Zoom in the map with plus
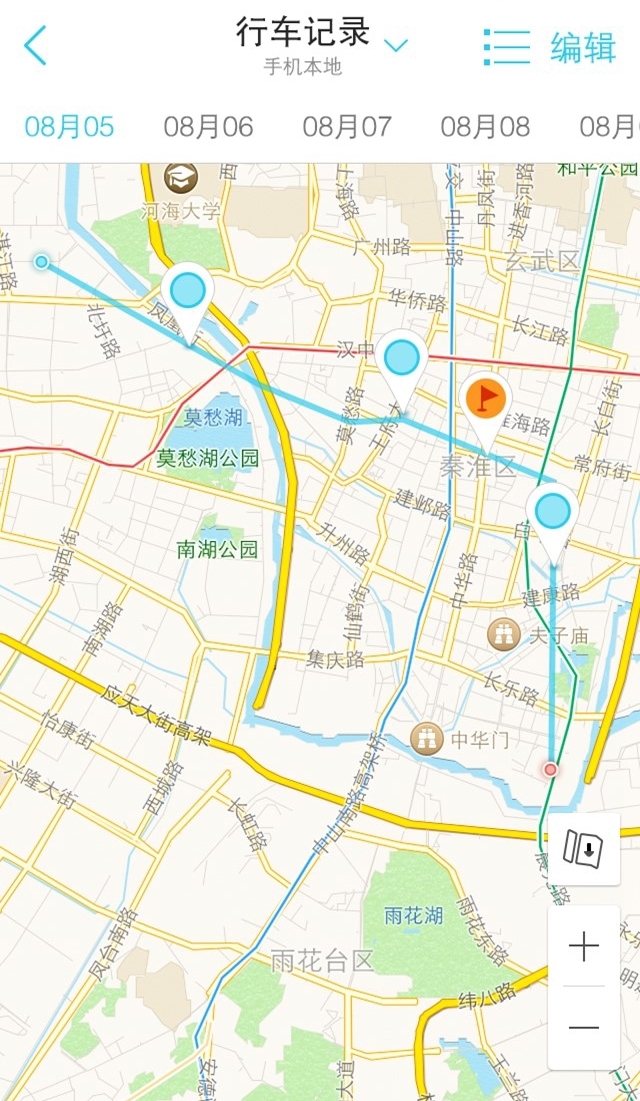The width and height of the screenshot is (640, 1101). (584, 947)
